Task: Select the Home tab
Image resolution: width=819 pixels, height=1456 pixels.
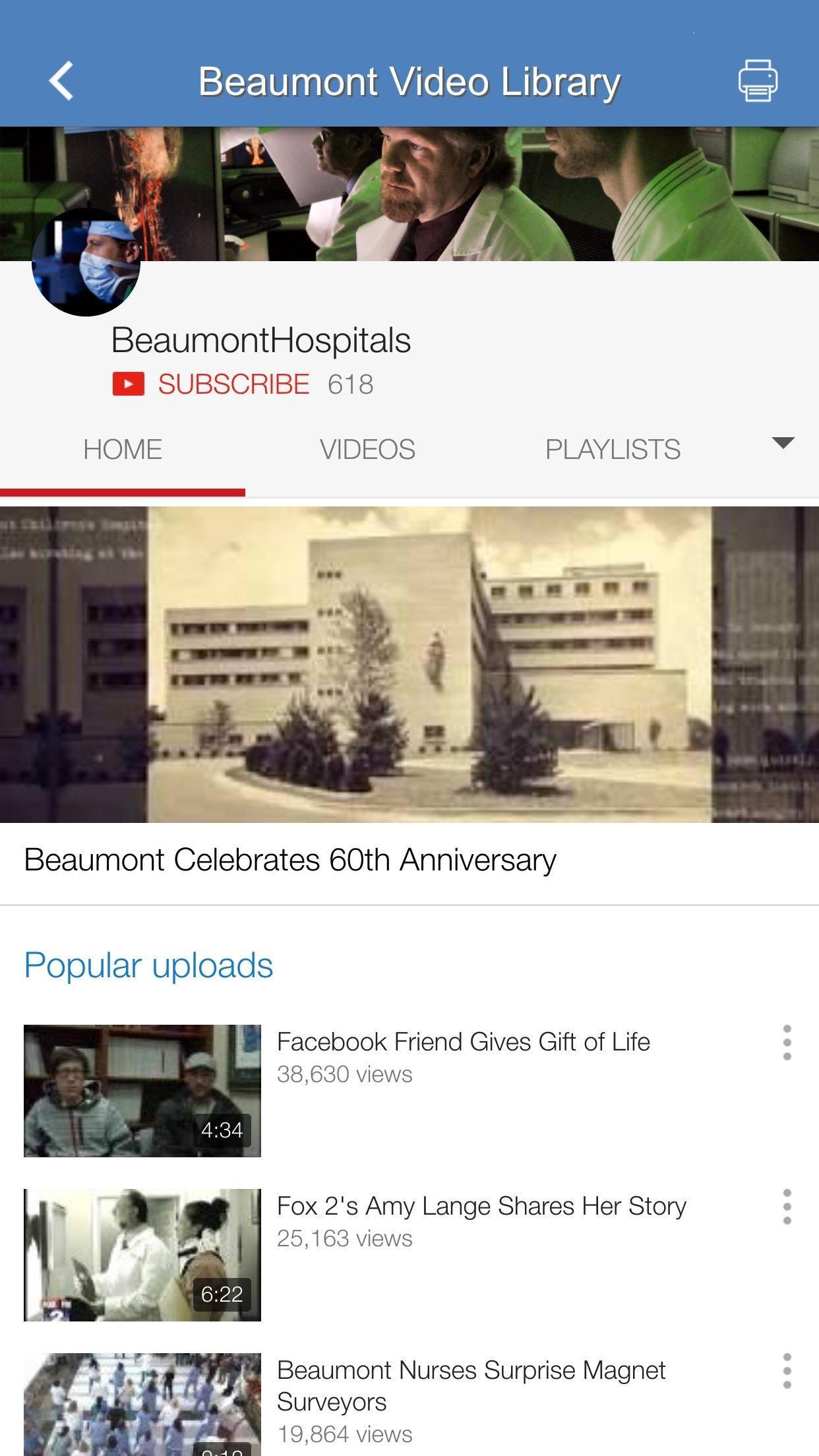Action: click(123, 450)
